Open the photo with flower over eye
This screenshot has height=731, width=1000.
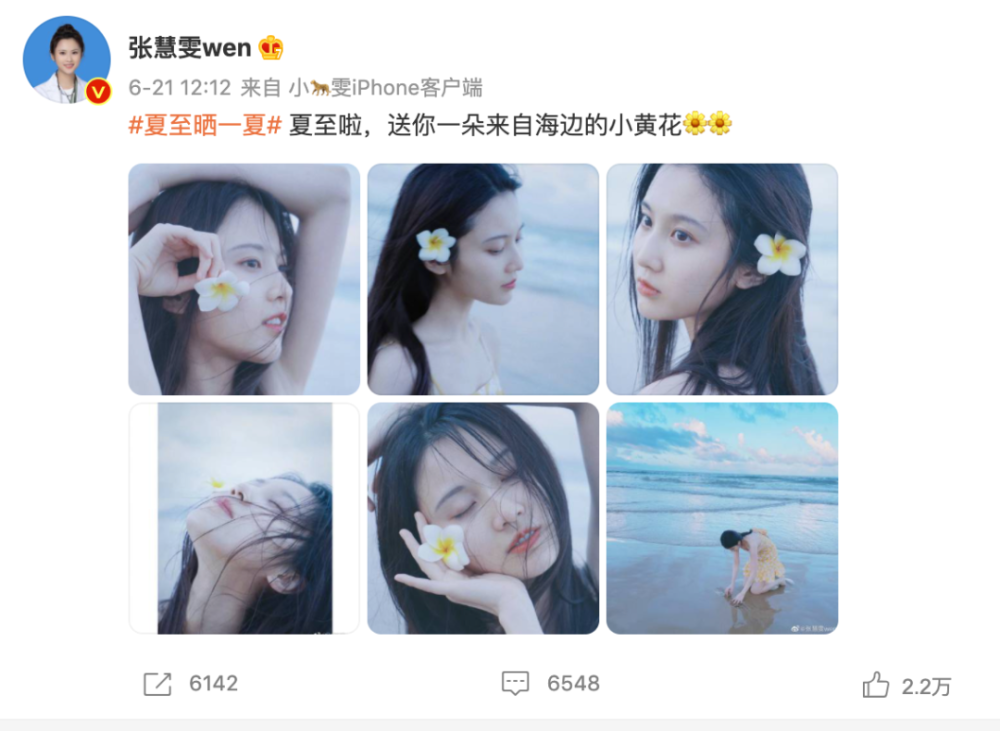pyautogui.click(x=243, y=279)
